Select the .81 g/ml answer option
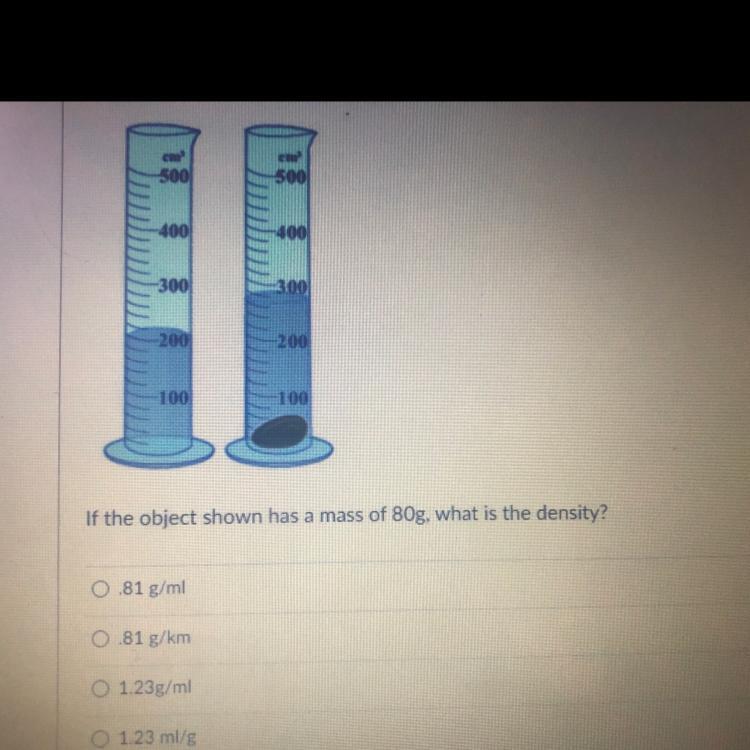This screenshot has width=750, height=750. pos(102,588)
